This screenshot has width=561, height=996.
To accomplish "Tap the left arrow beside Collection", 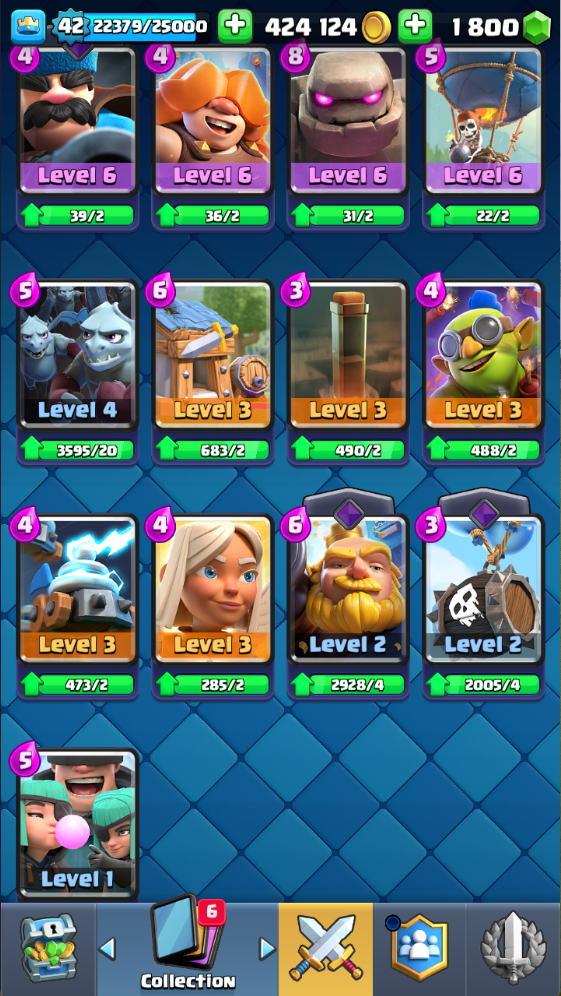I will (x=107, y=949).
